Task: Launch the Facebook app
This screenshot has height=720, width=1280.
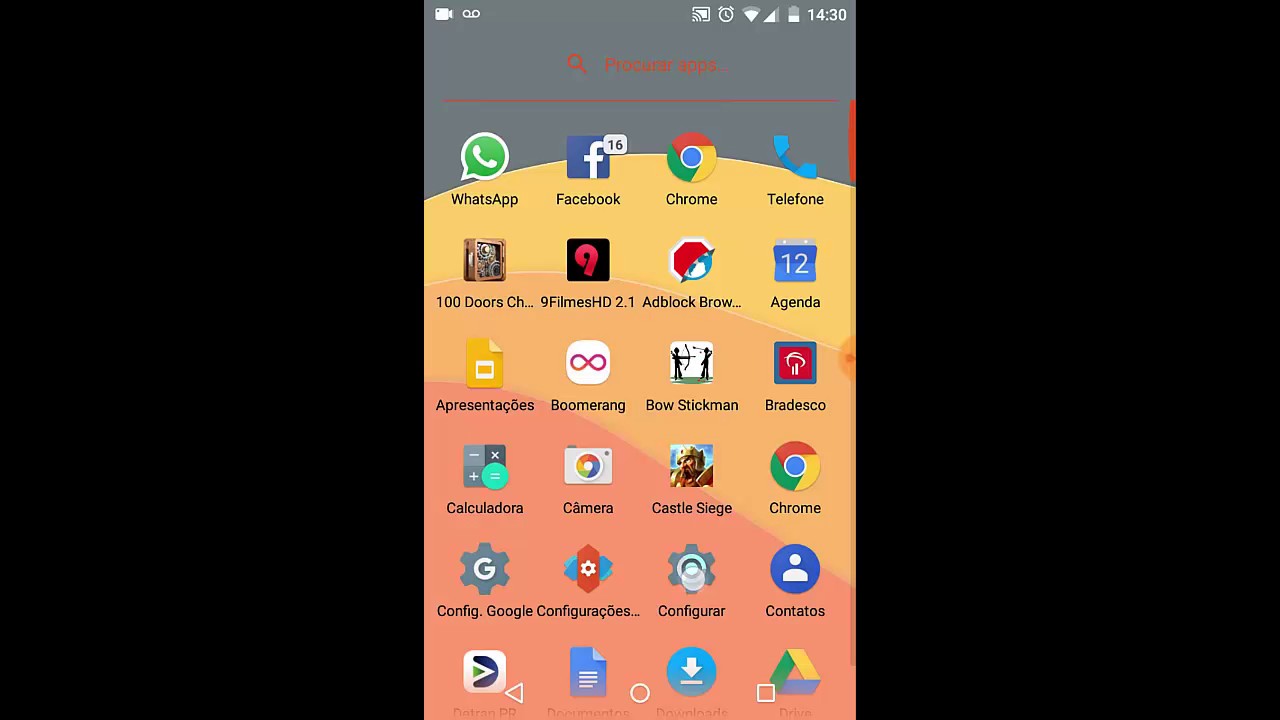Action: (x=588, y=158)
